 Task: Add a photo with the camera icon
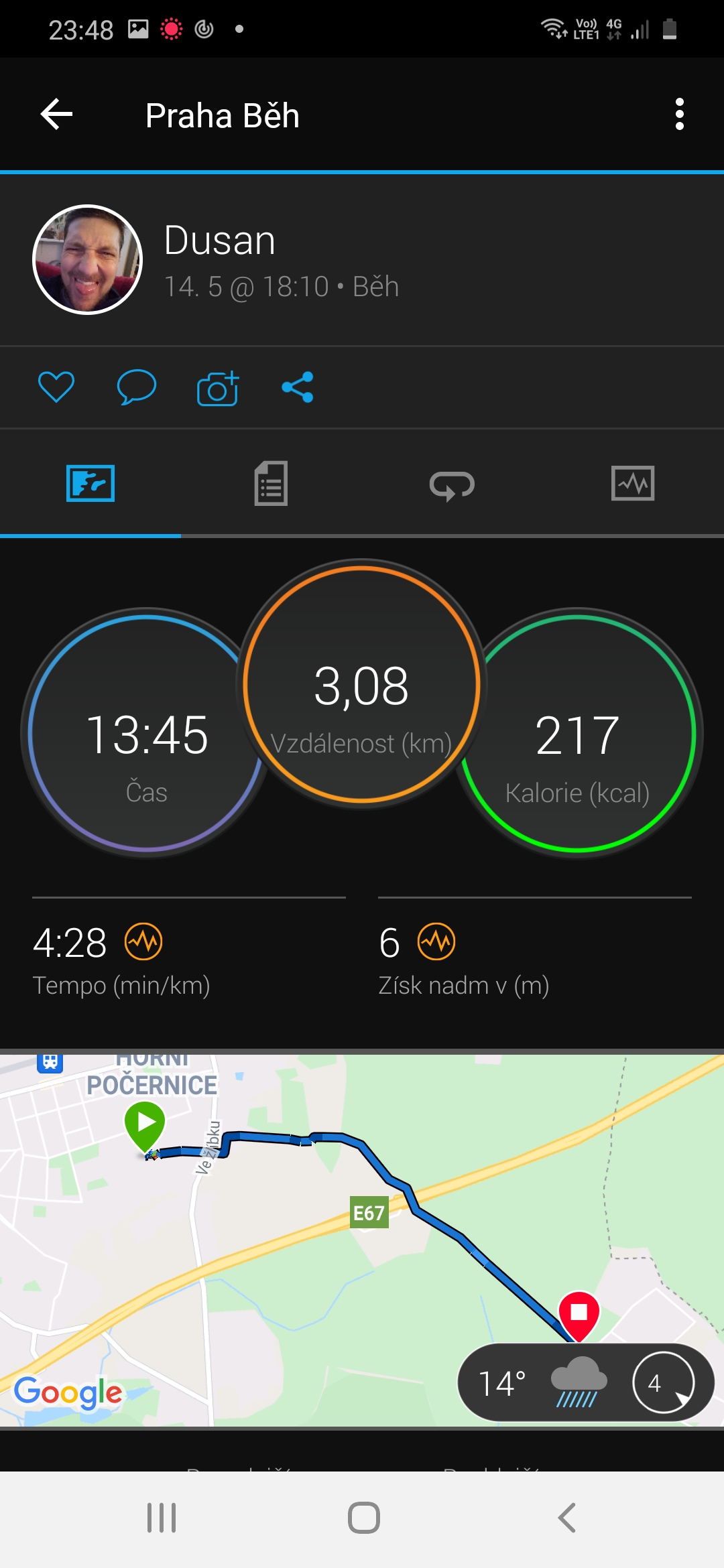point(218,388)
